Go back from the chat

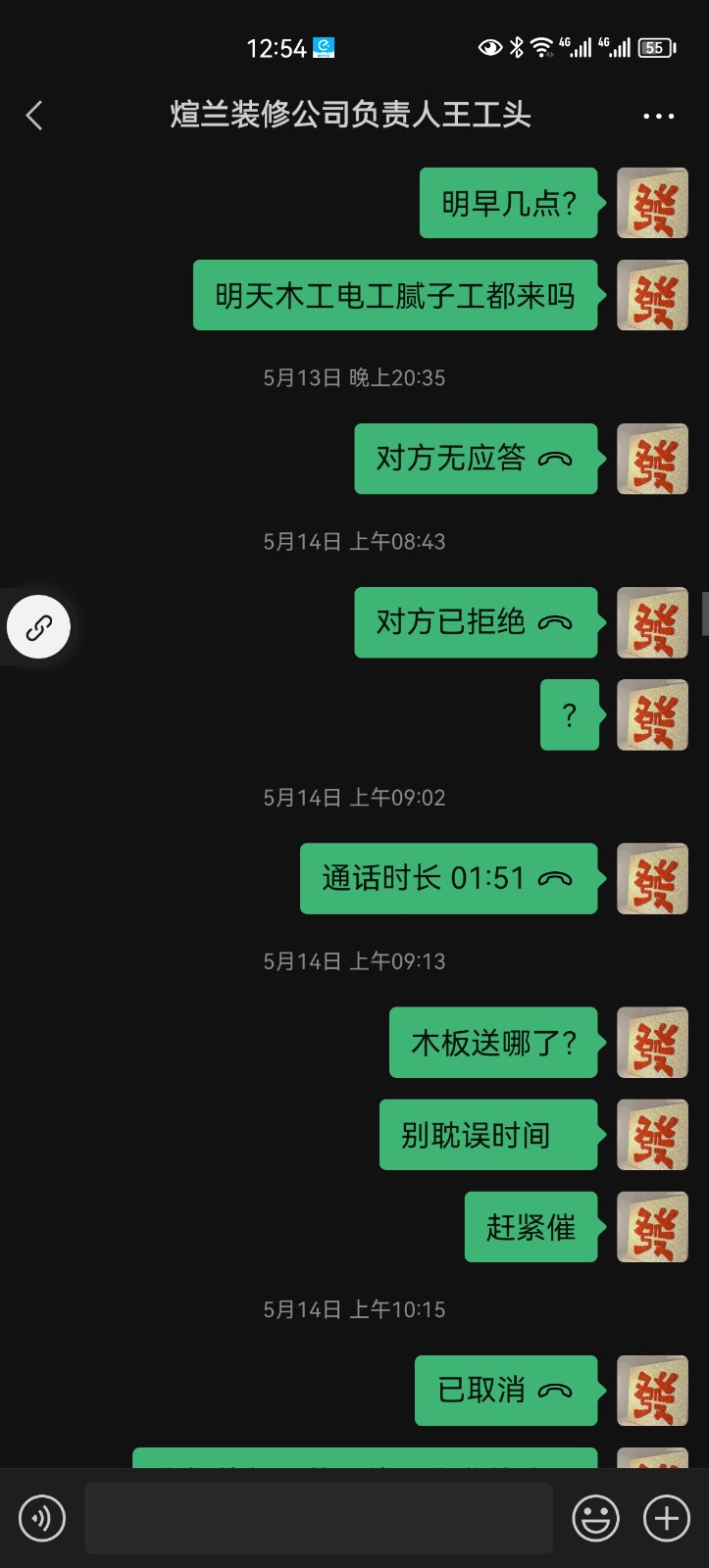(34, 116)
